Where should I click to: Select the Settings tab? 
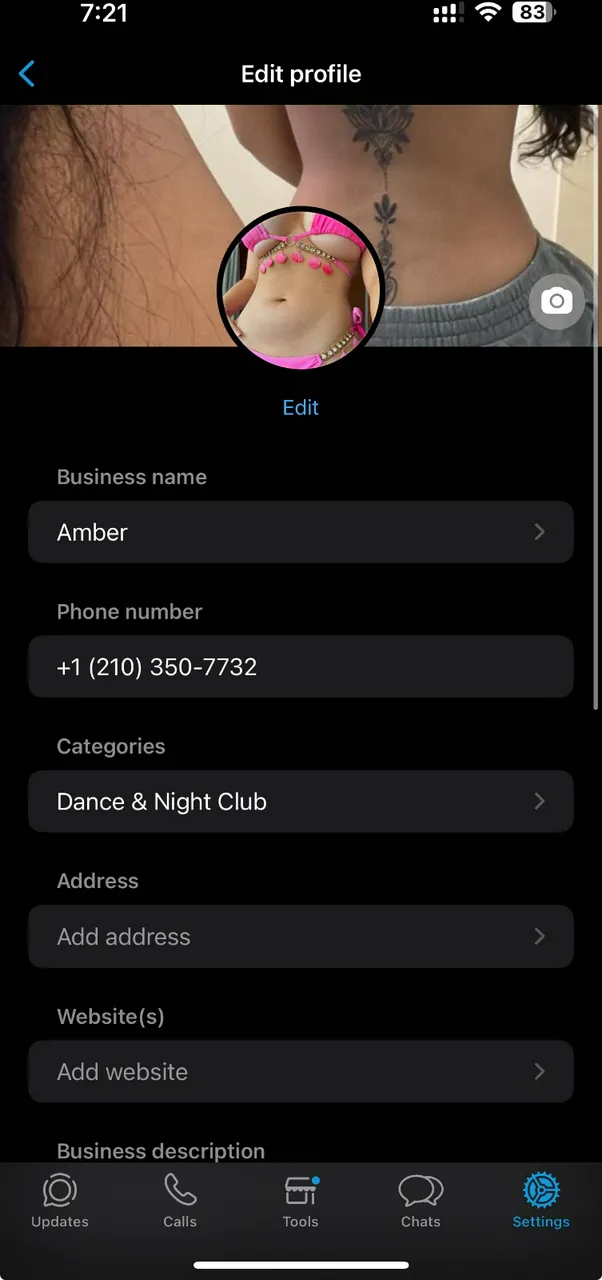[541, 1202]
